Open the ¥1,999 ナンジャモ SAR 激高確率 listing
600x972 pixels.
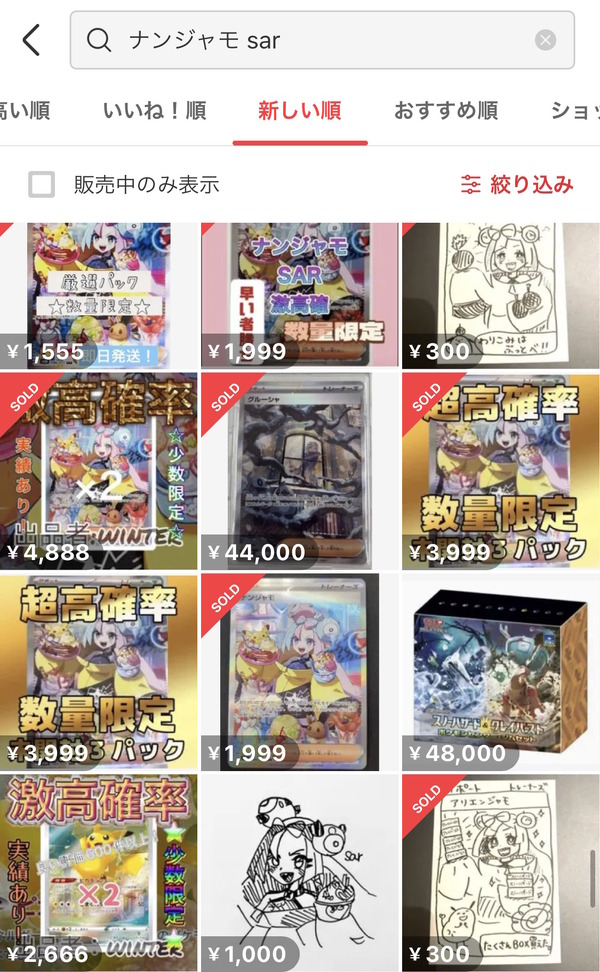[299, 295]
